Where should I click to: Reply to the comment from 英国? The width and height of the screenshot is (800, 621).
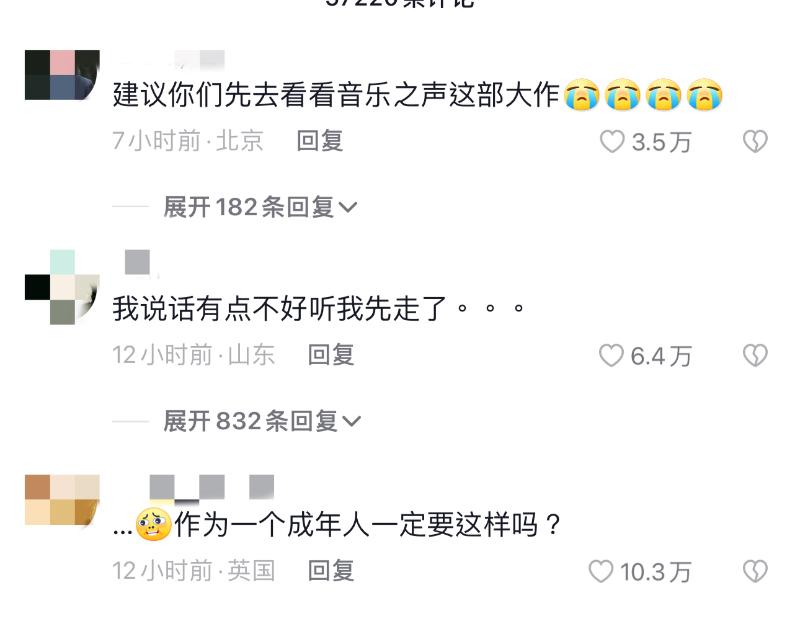coord(331,570)
